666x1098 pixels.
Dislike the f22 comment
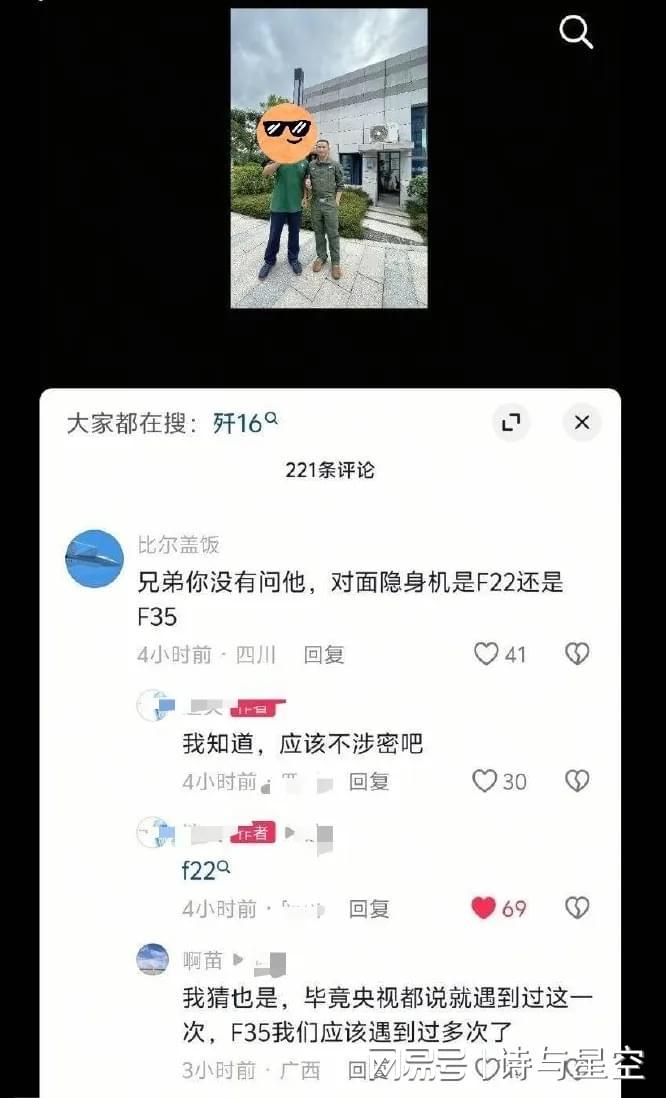577,908
